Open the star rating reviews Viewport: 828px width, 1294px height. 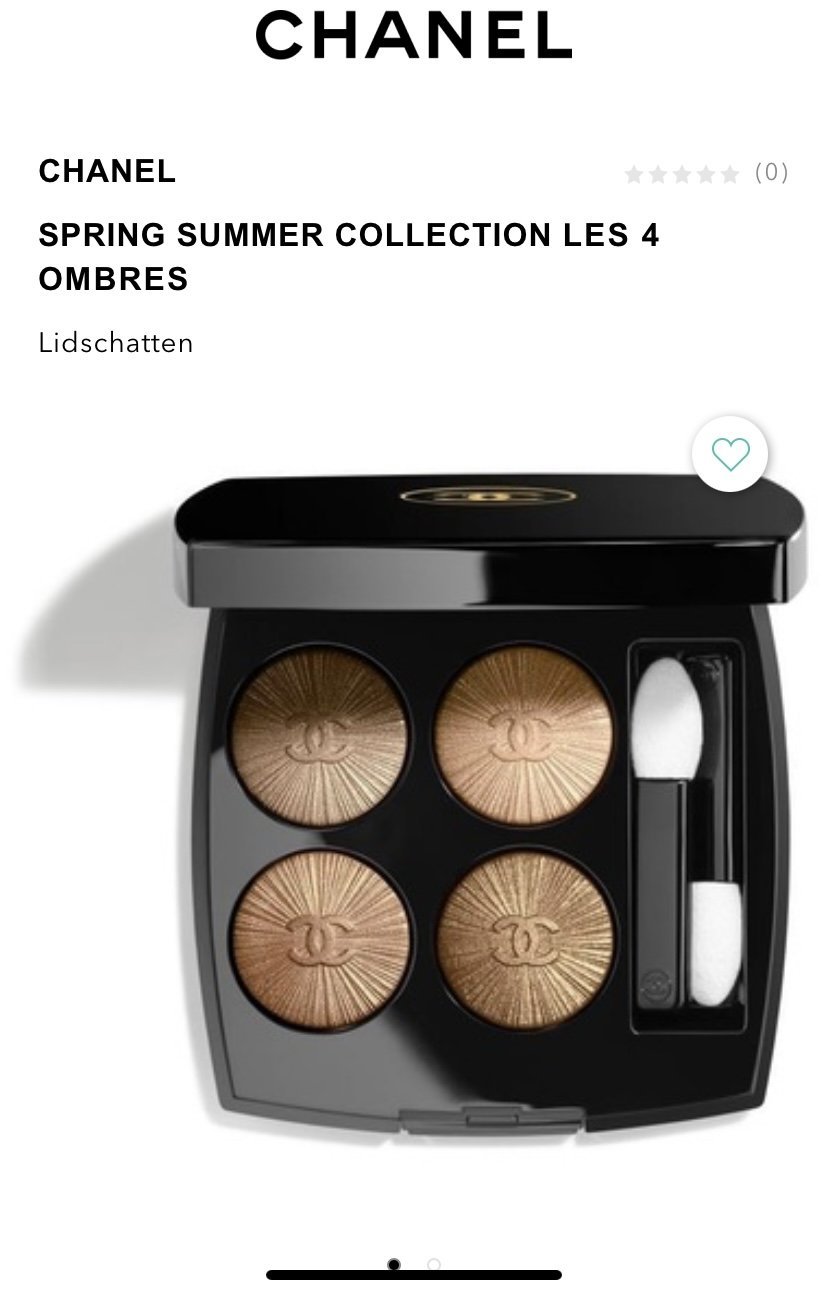[x=706, y=174]
